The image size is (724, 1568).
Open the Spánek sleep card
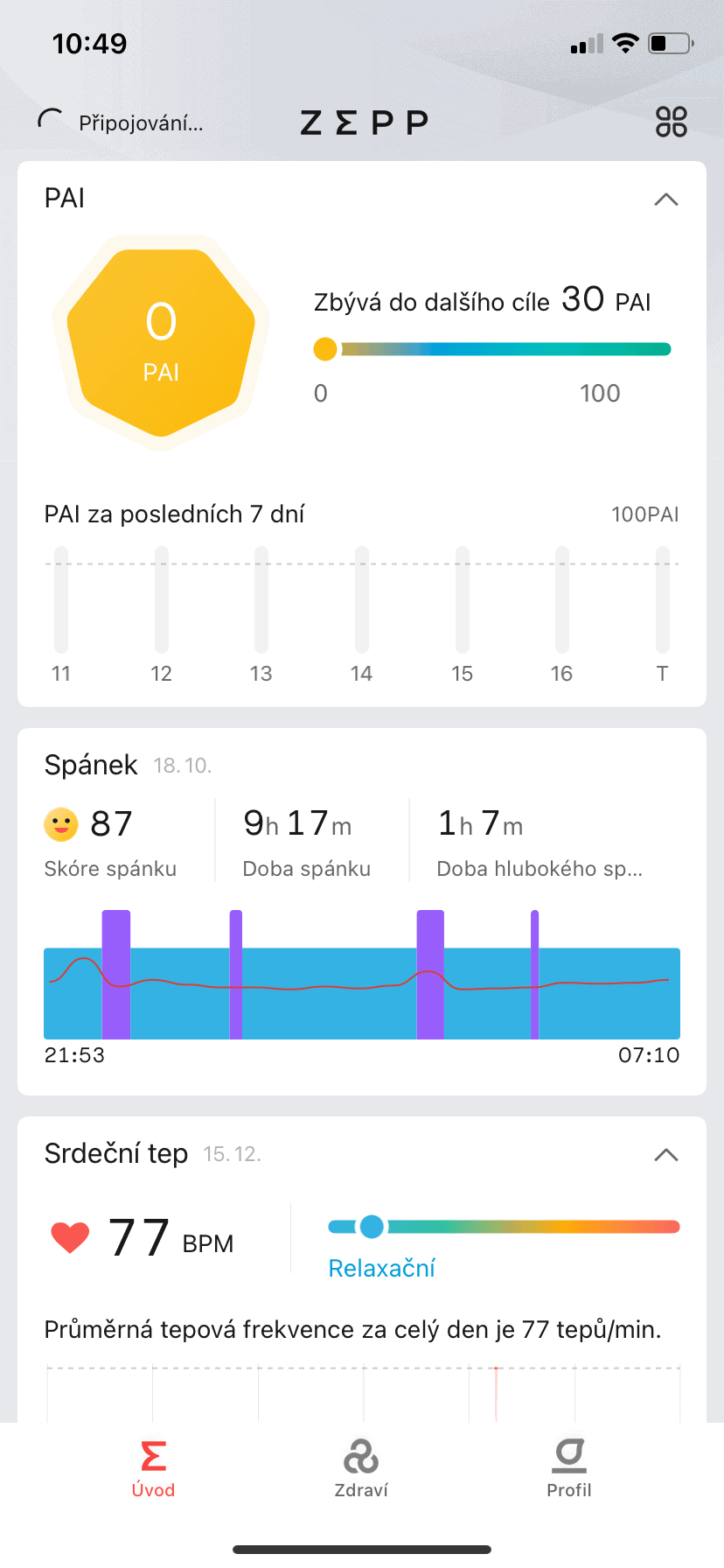[x=362, y=912]
